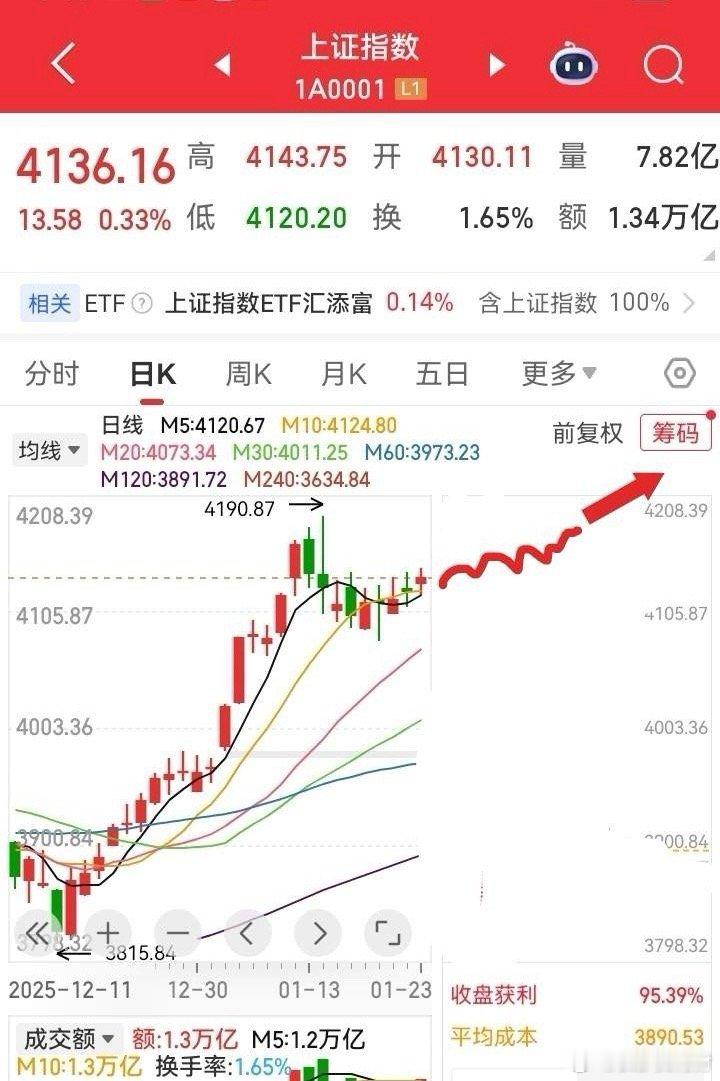Tap the back arrow to exit stock page
Screen dimensions: 720x1081
pyautogui.click(x=62, y=62)
